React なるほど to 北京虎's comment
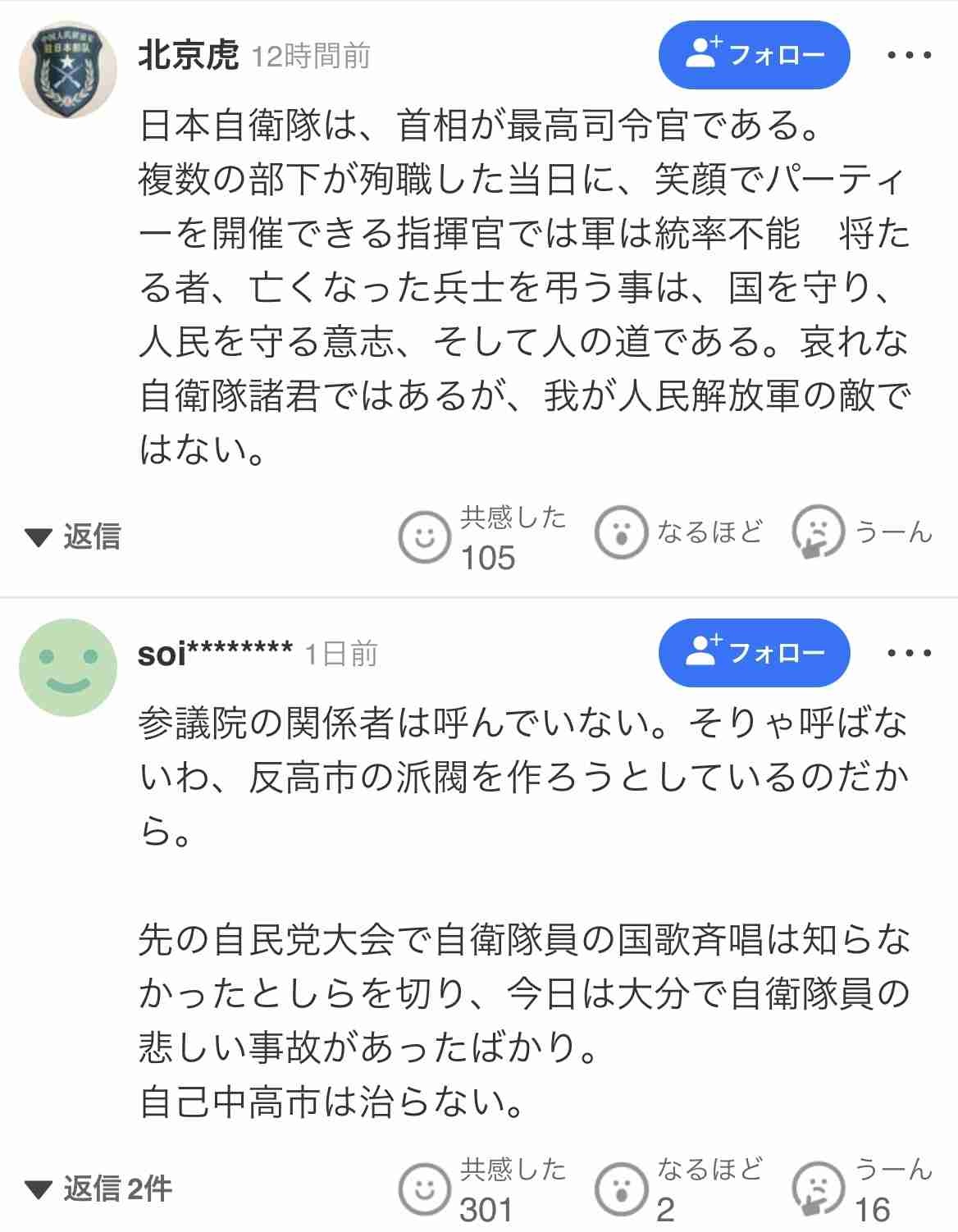Screen dimensions: 958x1232 pyautogui.click(x=621, y=533)
